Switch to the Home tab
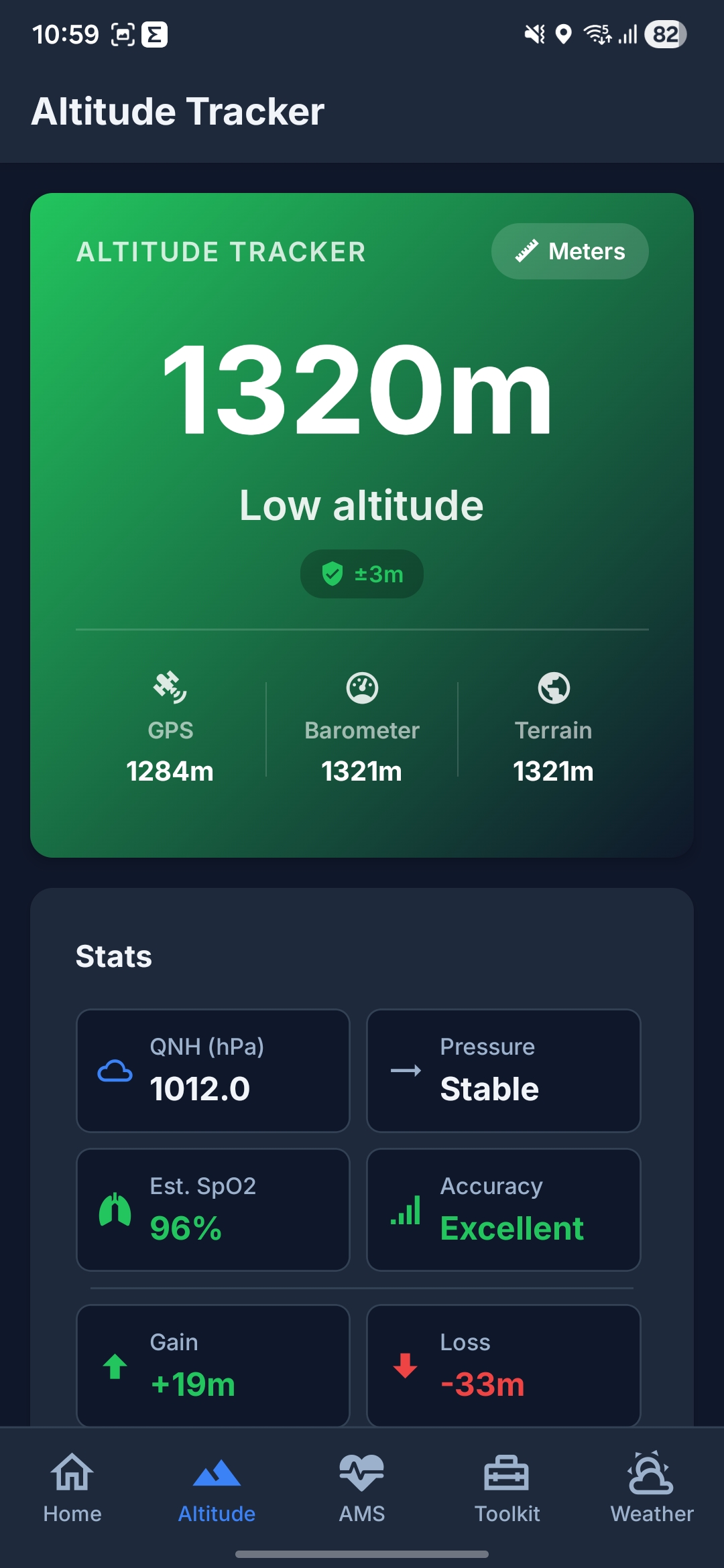Viewport: 724px width, 1568px height. [x=72, y=1488]
